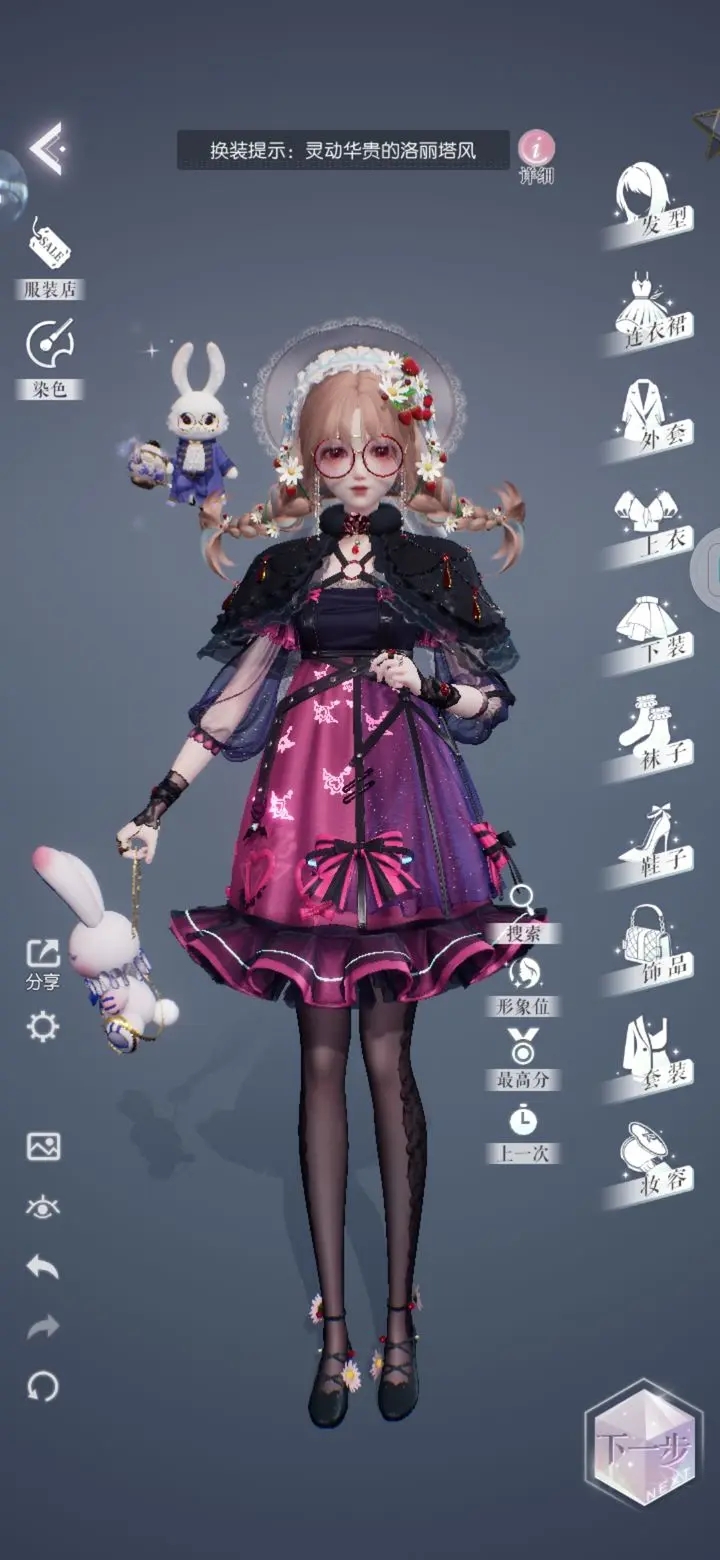Share the outfit via 分享

[43, 964]
